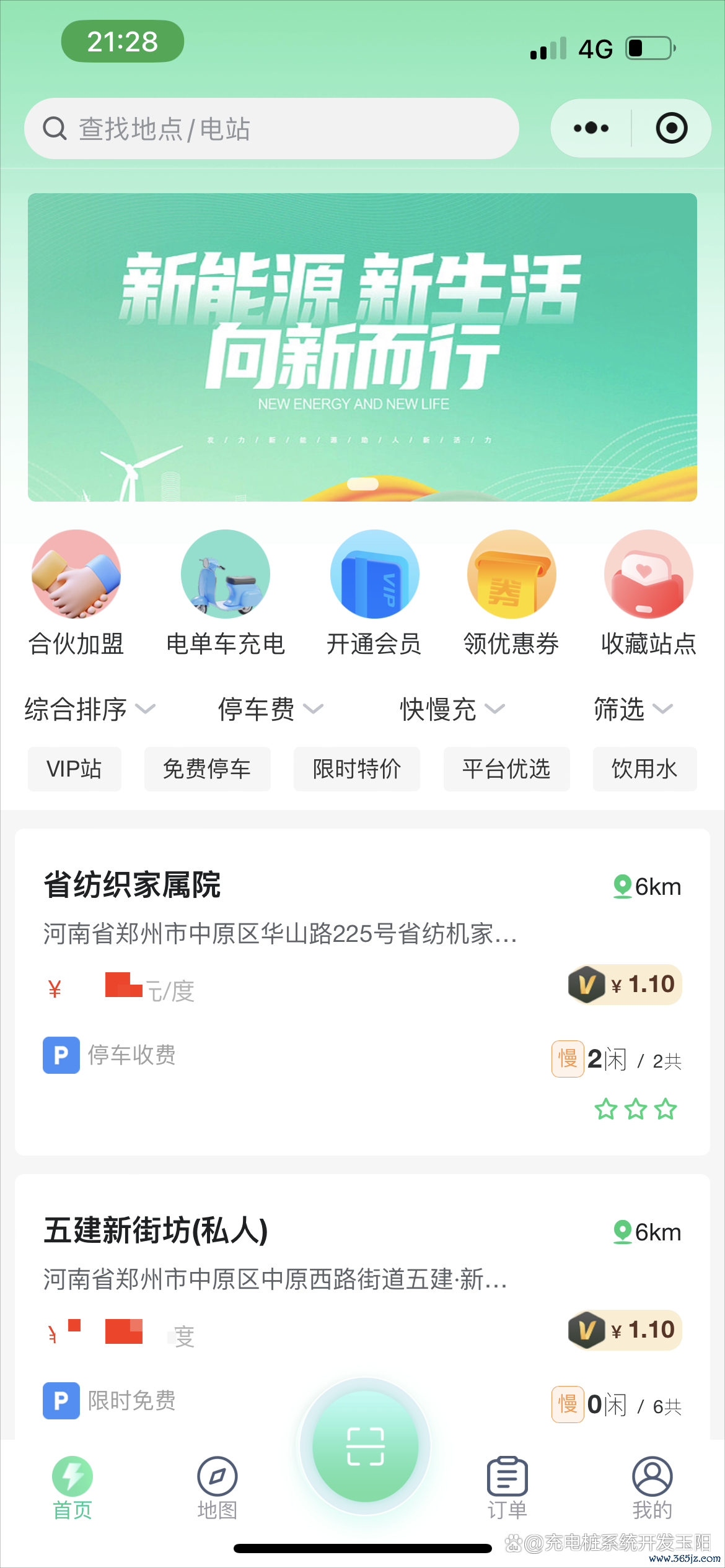Start scanning with the center scan button

coord(366,1447)
